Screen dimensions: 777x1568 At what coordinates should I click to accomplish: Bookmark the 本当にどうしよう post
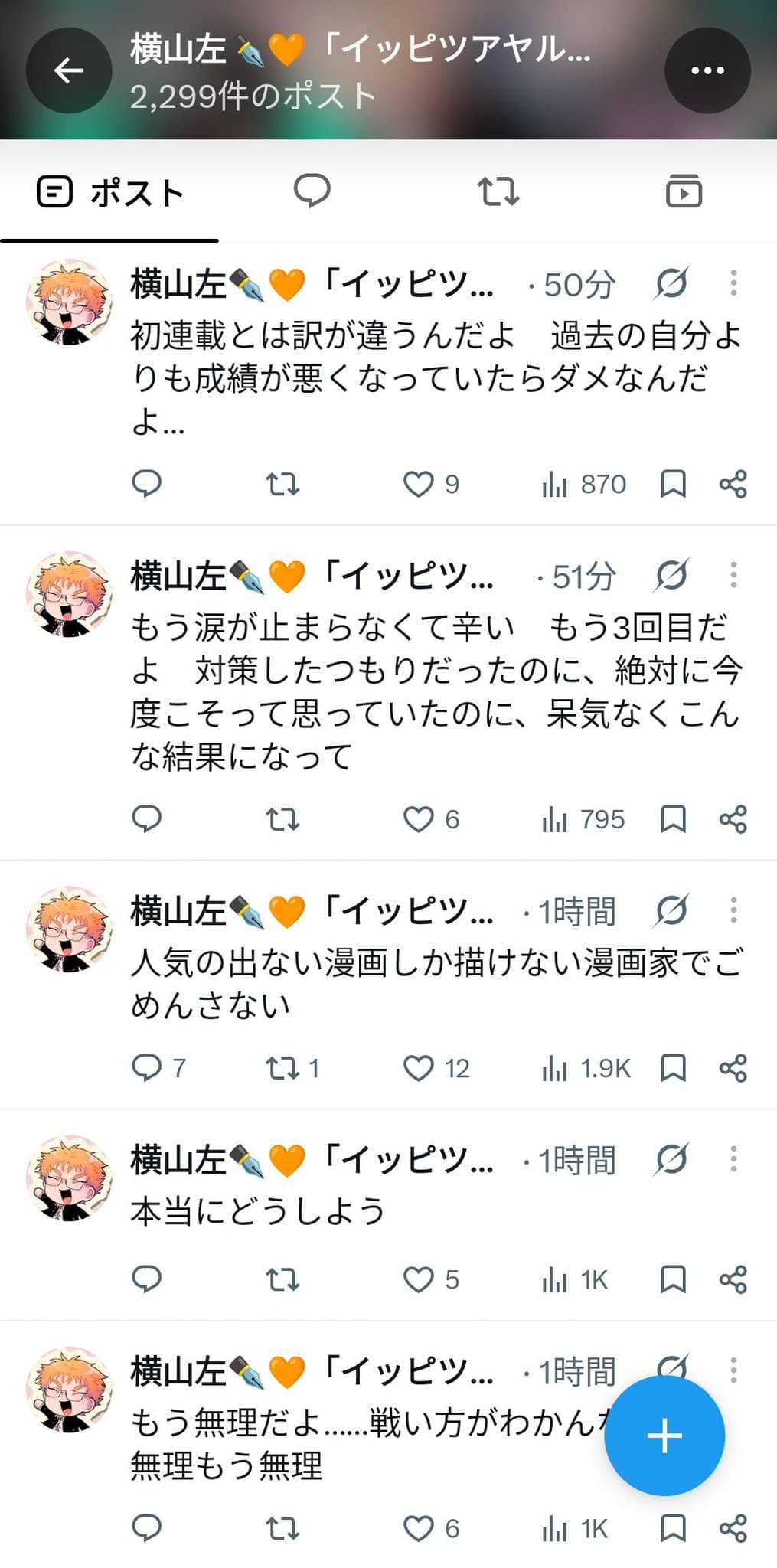673,1279
